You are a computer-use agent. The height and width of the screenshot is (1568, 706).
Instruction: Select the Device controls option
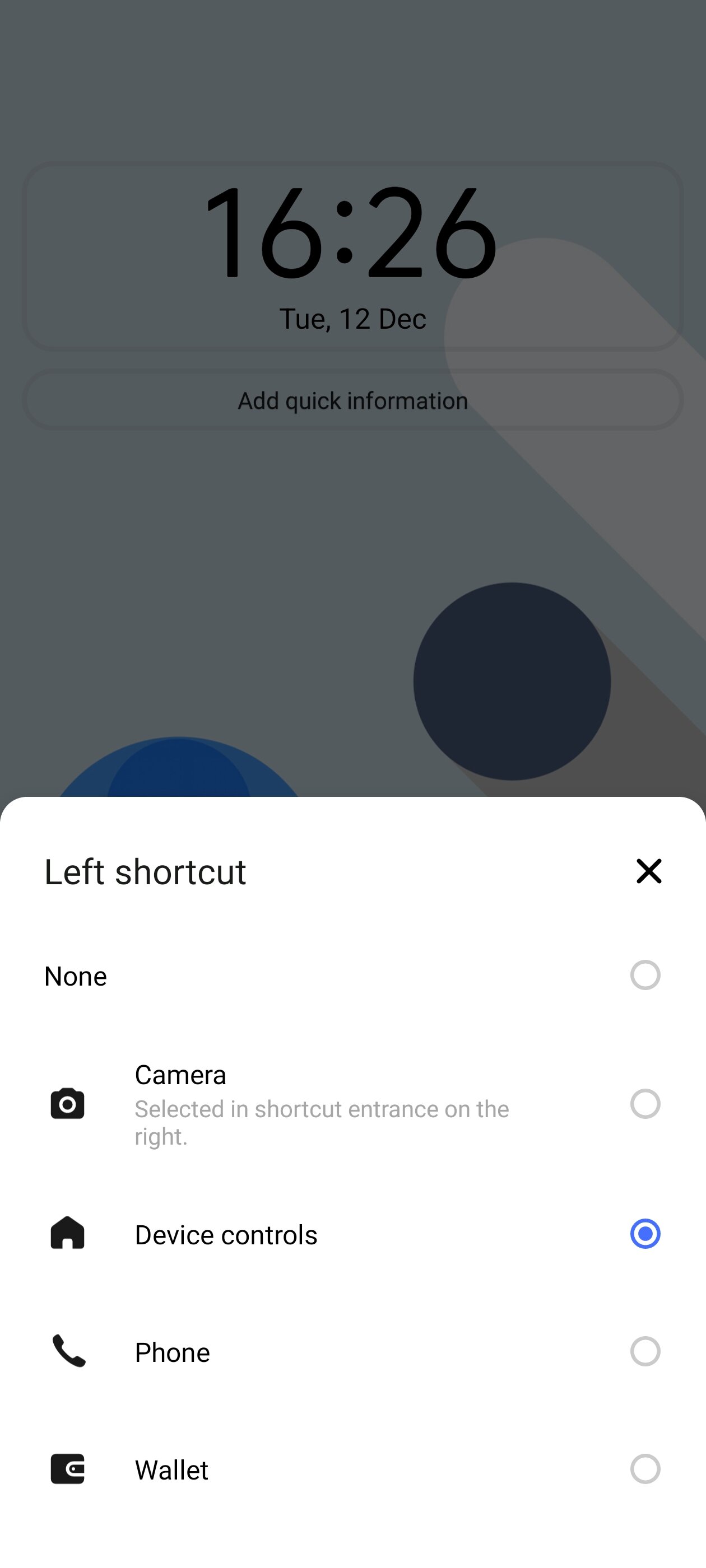point(352,1234)
